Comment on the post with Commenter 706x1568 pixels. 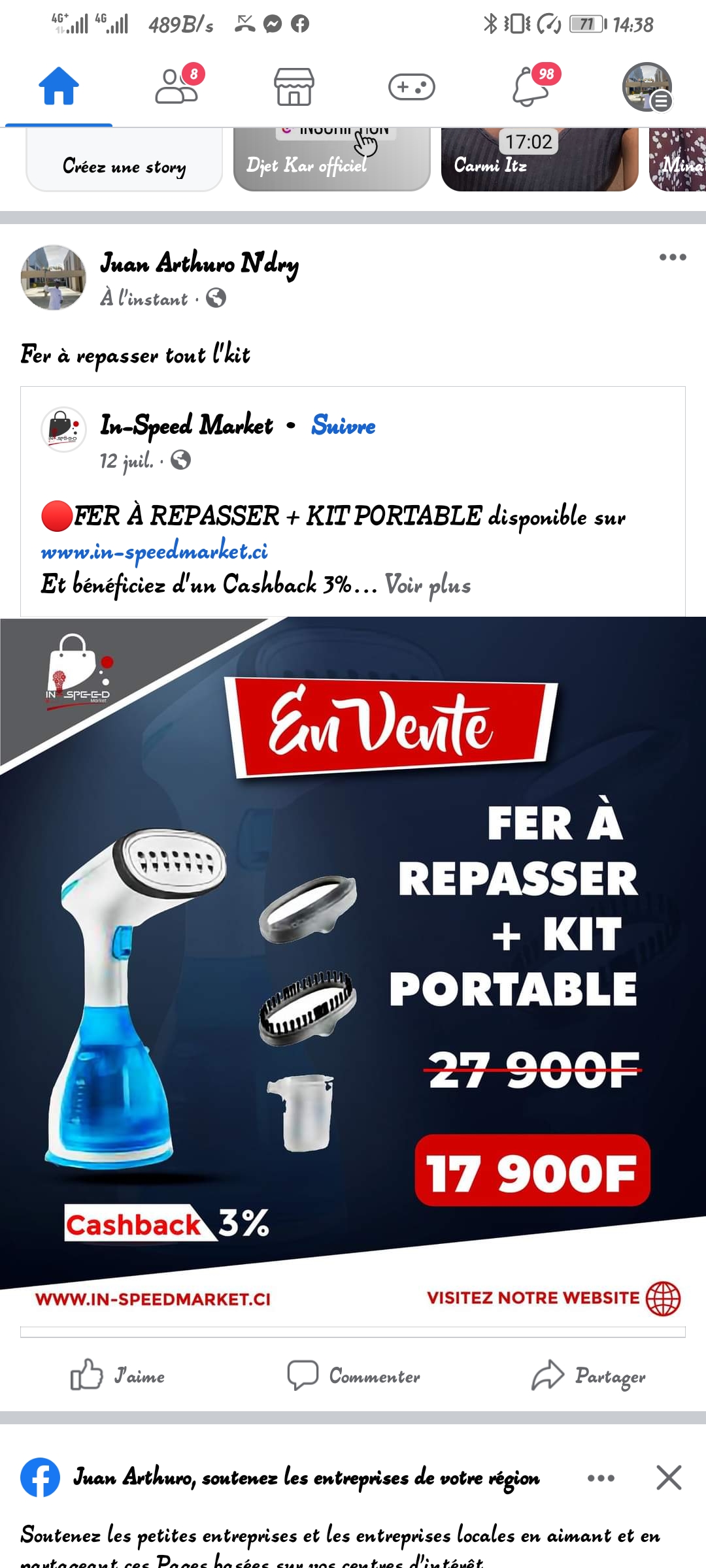pos(353,1375)
